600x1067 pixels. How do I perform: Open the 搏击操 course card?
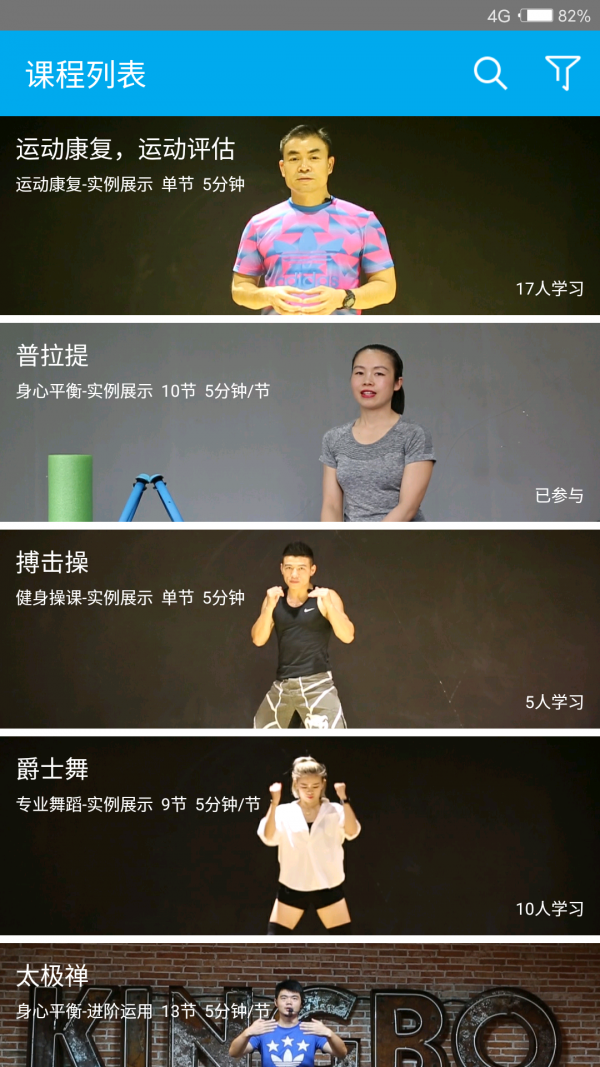[300, 629]
